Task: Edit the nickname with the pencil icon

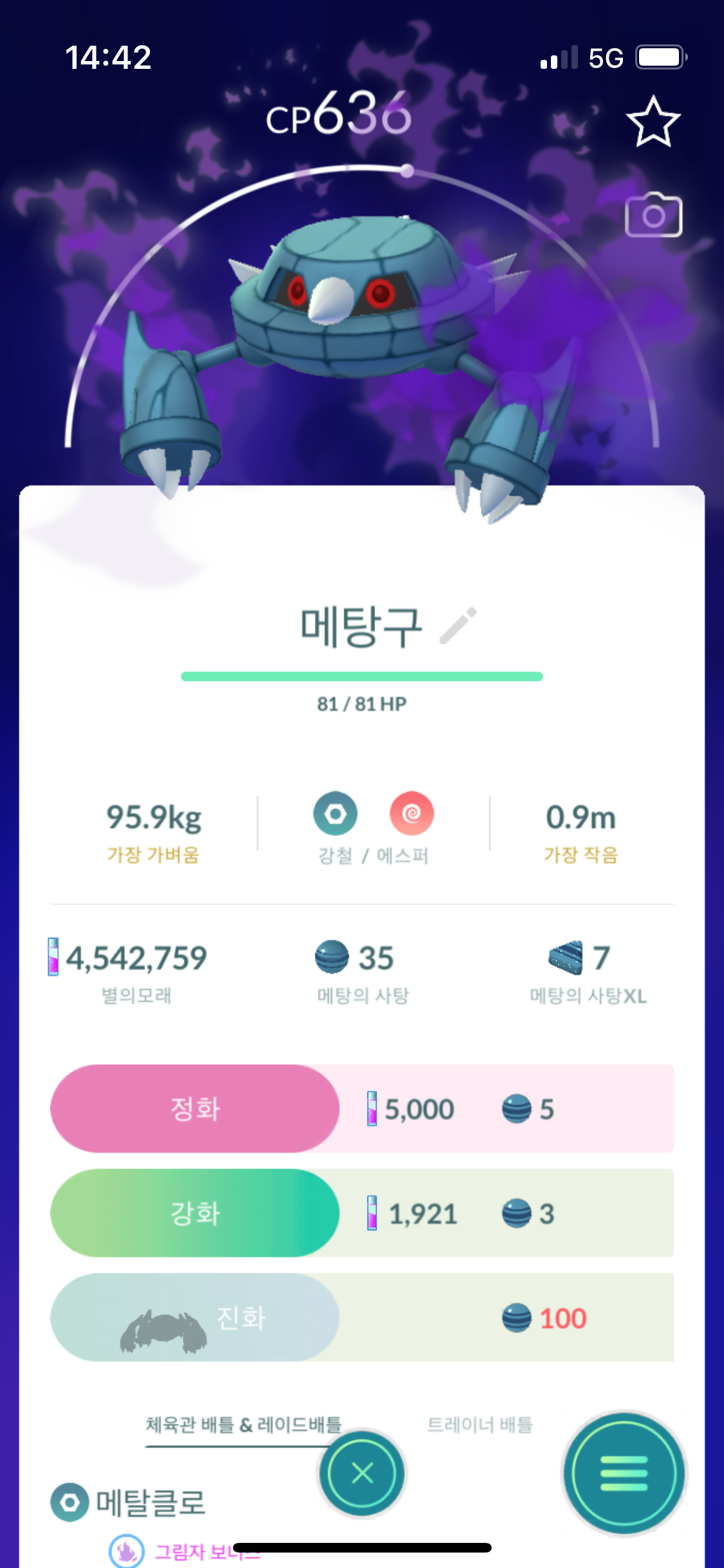Action: pyautogui.click(x=458, y=626)
